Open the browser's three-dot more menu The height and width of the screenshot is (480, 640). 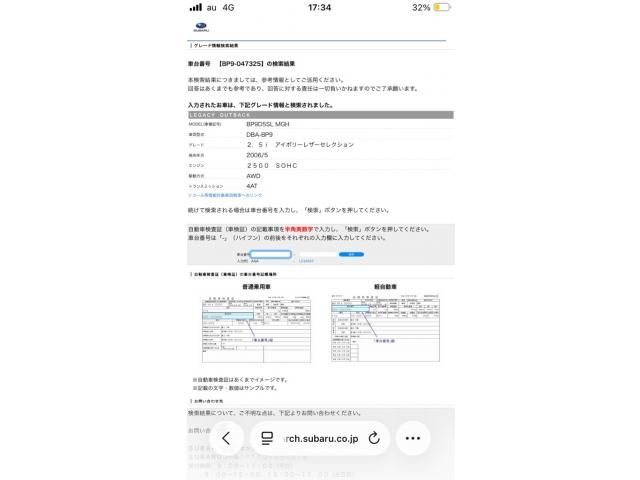click(413, 438)
